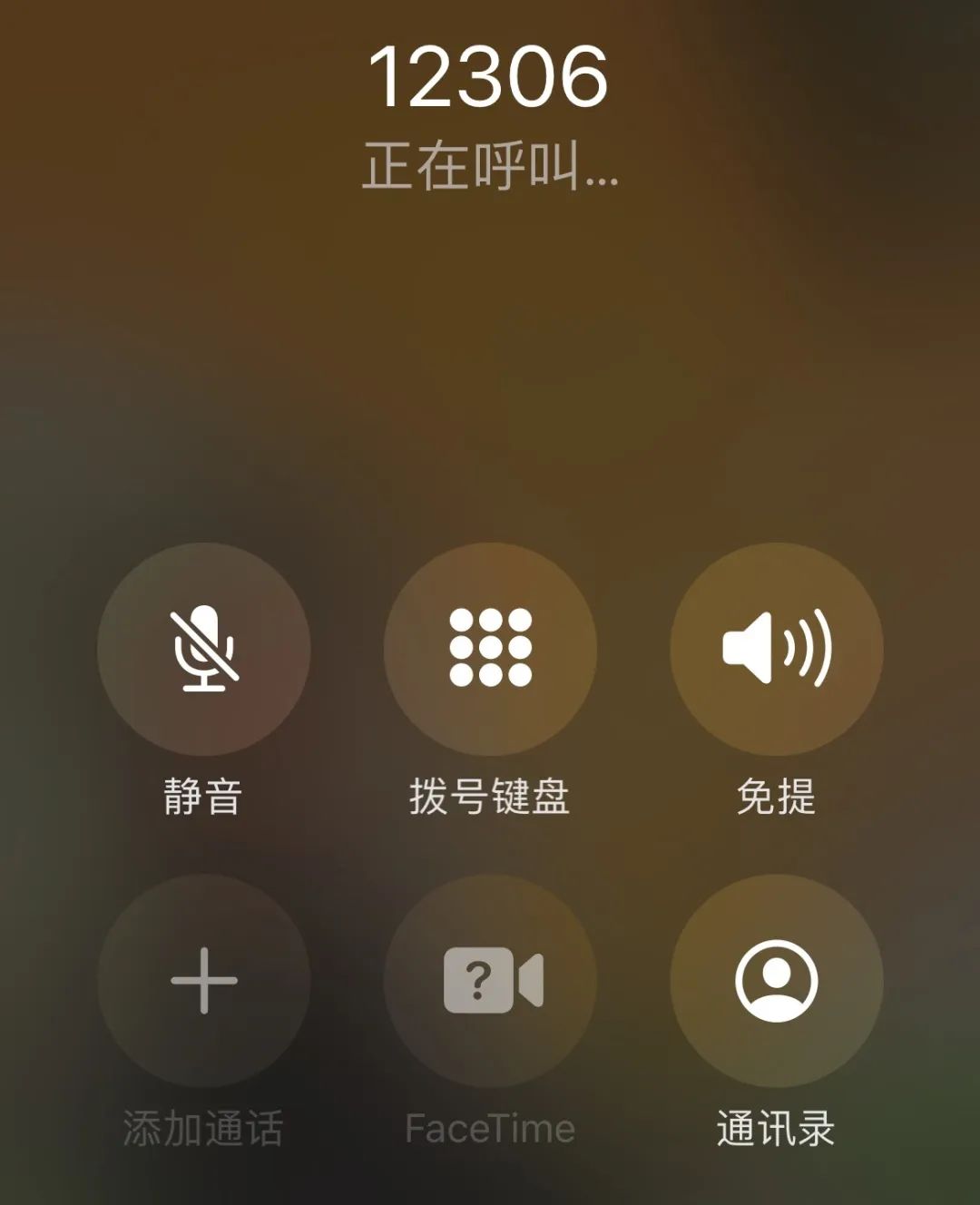Image resolution: width=980 pixels, height=1205 pixels.
Task: Tap the dialed number 12306
Action: click(490, 80)
